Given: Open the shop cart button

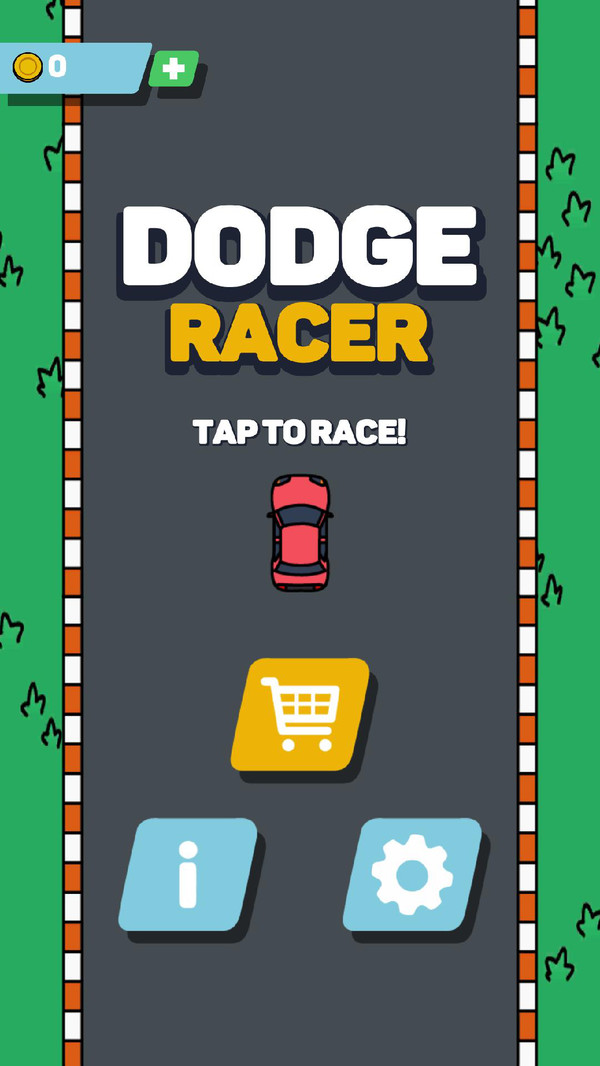Looking at the screenshot, I should pos(300,713).
